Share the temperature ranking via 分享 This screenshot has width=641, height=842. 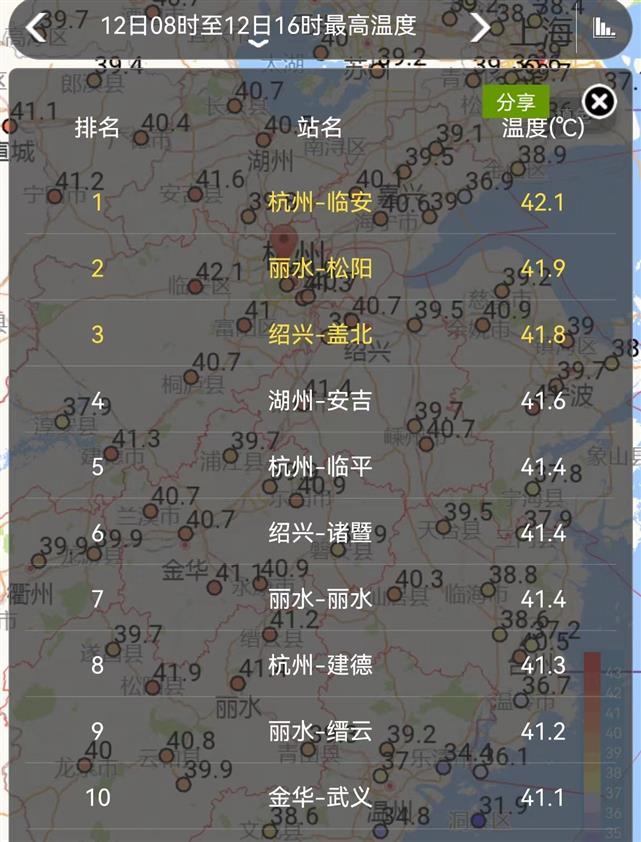click(516, 101)
